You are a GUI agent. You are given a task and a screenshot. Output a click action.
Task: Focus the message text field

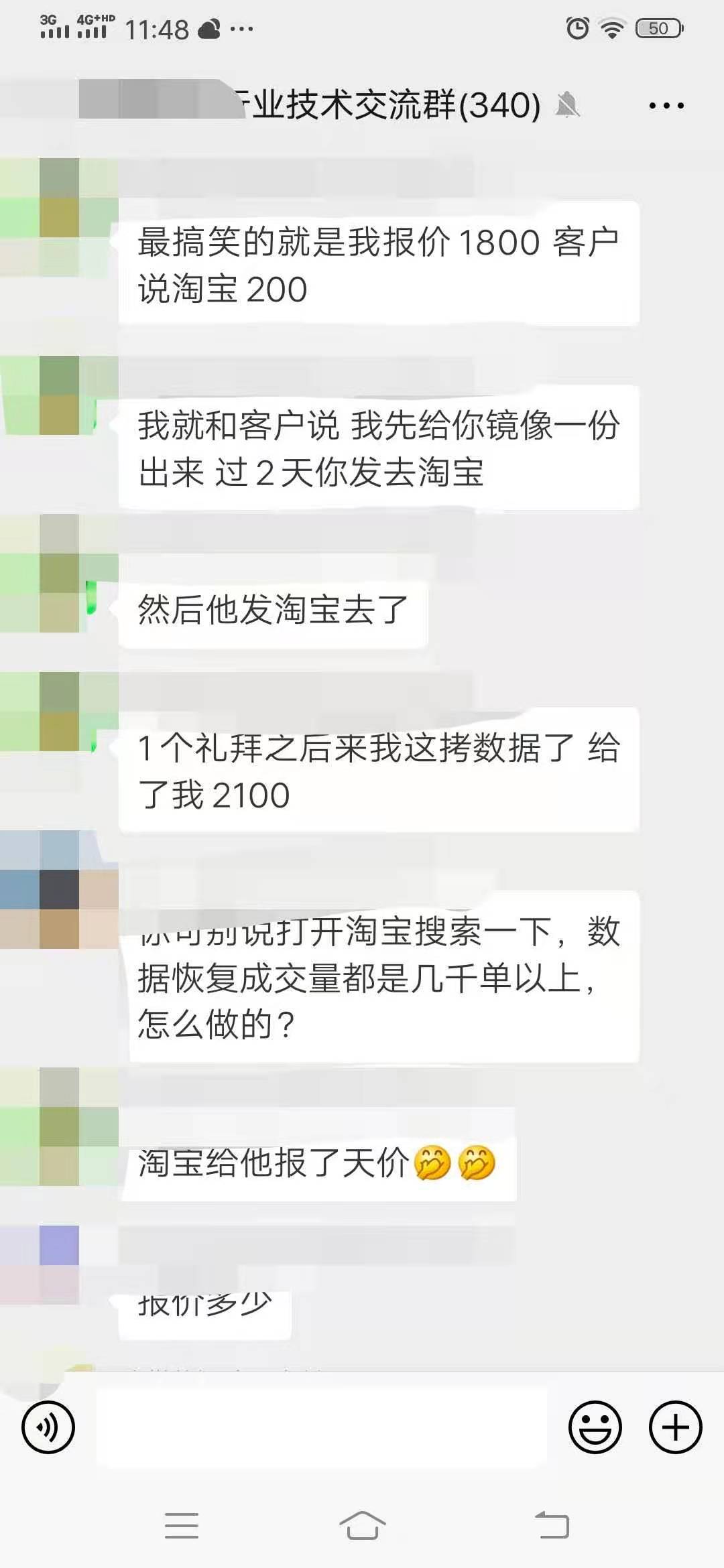(x=322, y=1427)
